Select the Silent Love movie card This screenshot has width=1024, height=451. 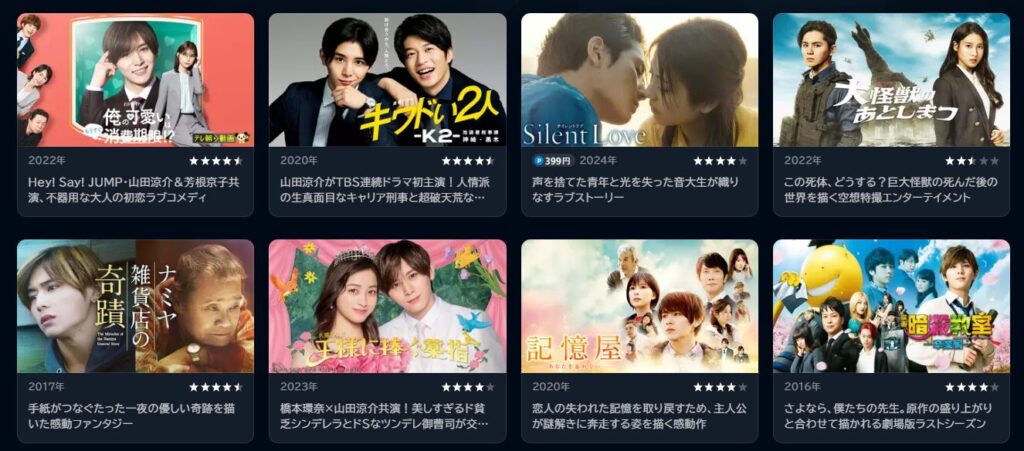639,80
